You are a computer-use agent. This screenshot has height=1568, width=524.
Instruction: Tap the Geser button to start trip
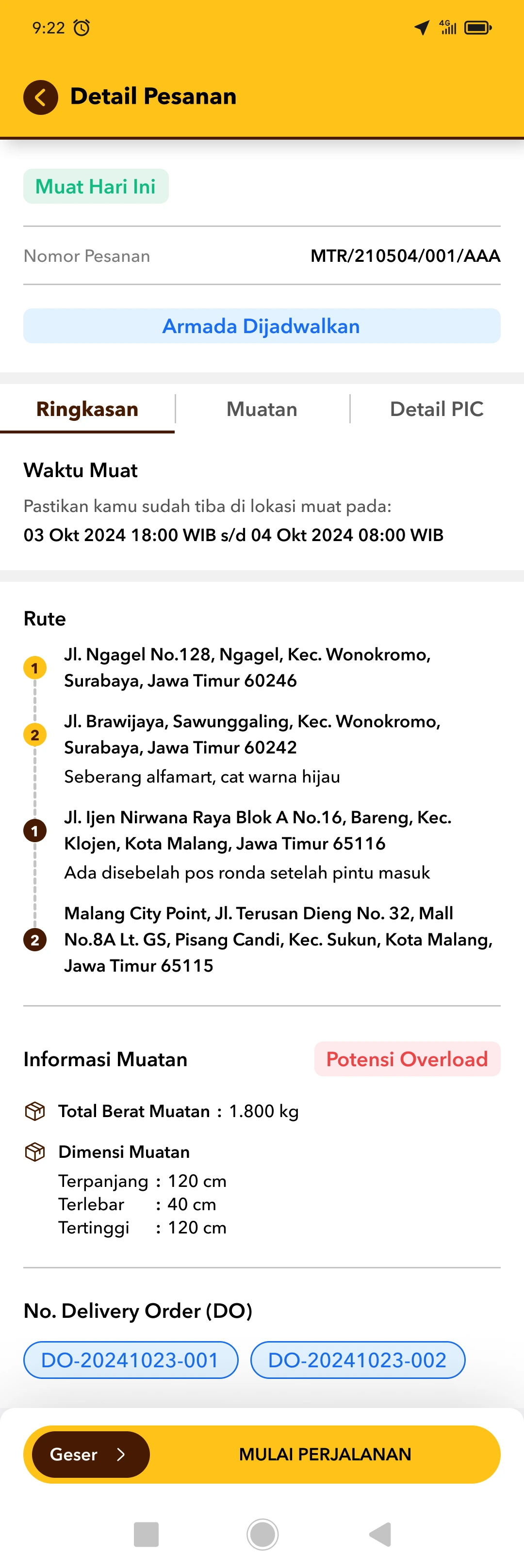pos(91,1454)
